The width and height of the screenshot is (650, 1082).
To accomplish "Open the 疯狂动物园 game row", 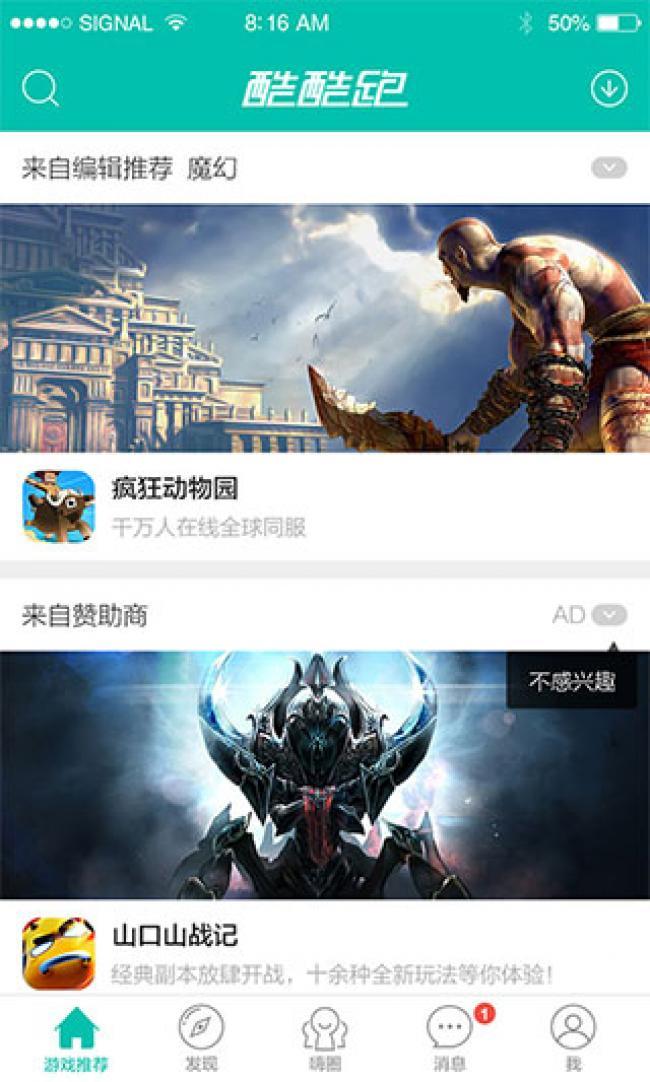I will coord(325,506).
